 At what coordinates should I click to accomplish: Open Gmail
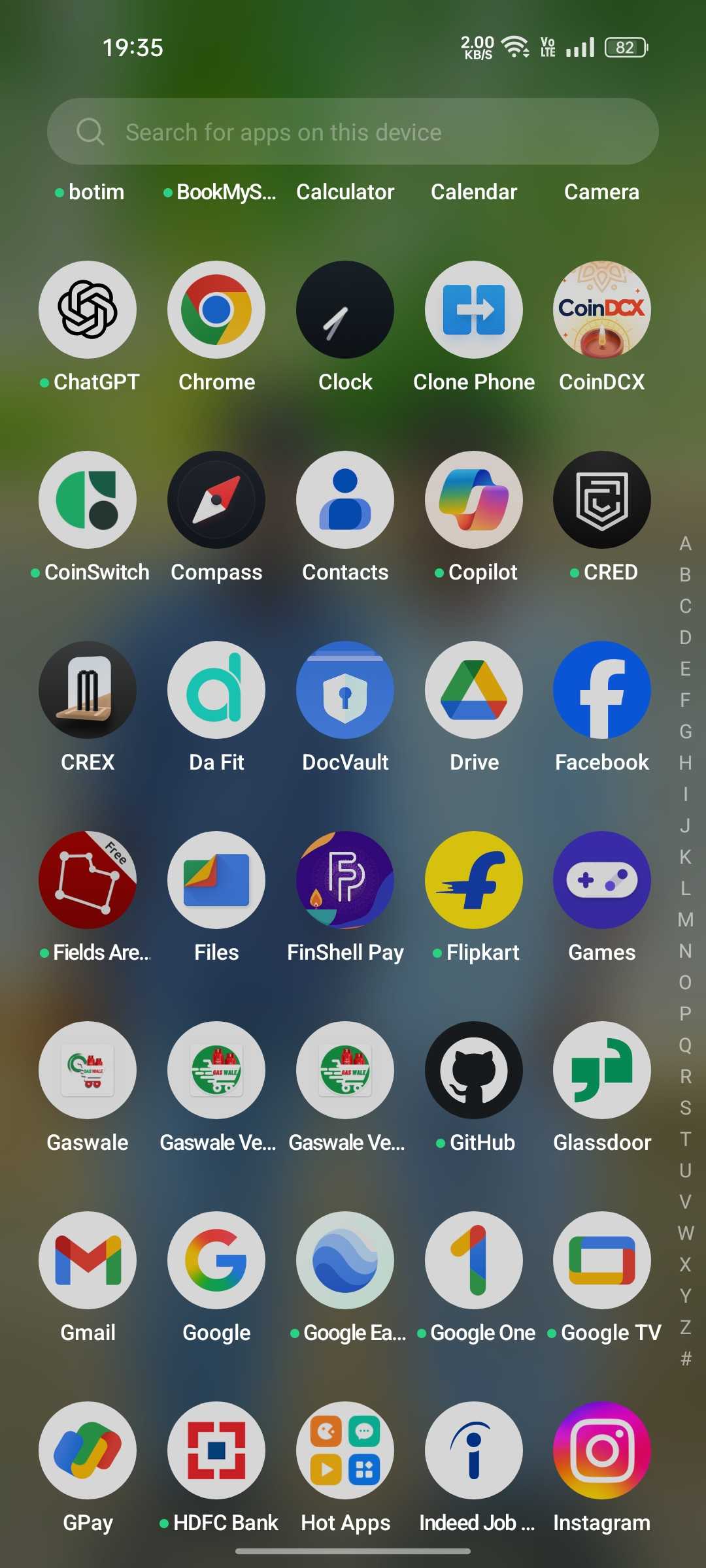point(88,1260)
